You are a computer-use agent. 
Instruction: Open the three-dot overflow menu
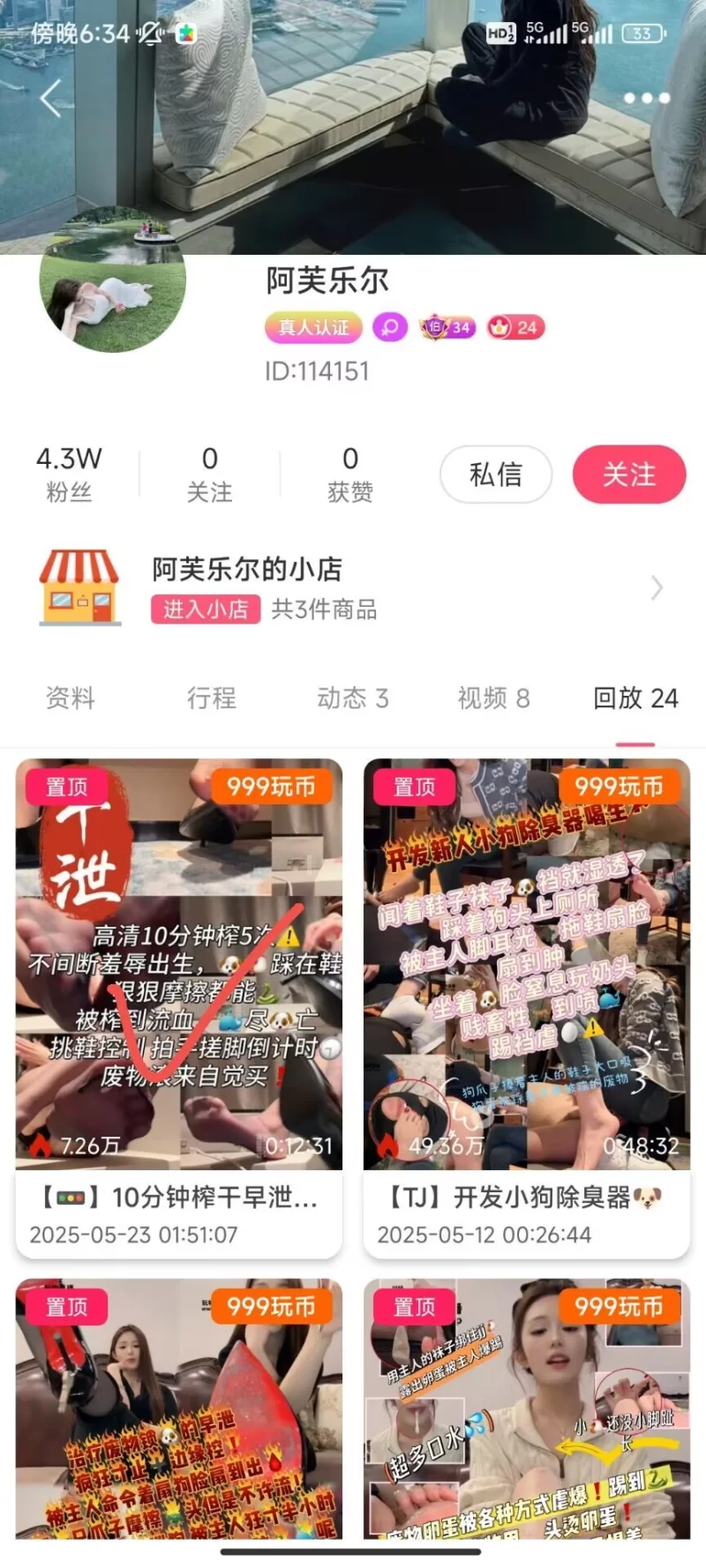click(647, 98)
